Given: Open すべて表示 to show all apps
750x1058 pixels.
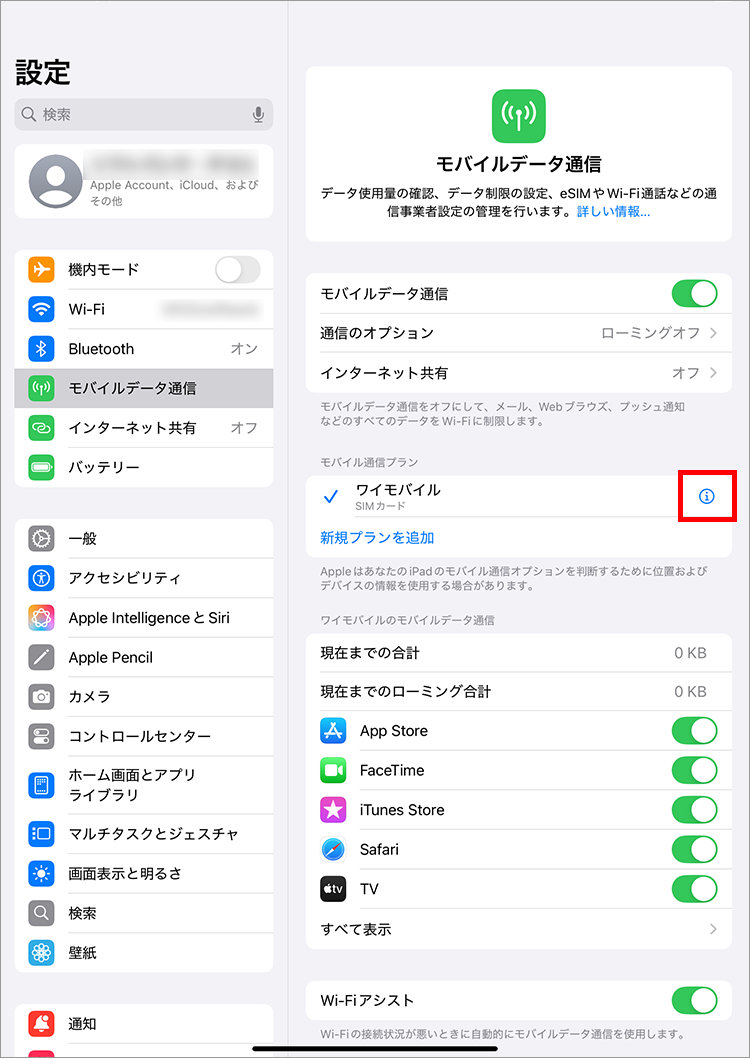Looking at the screenshot, I should [518, 929].
